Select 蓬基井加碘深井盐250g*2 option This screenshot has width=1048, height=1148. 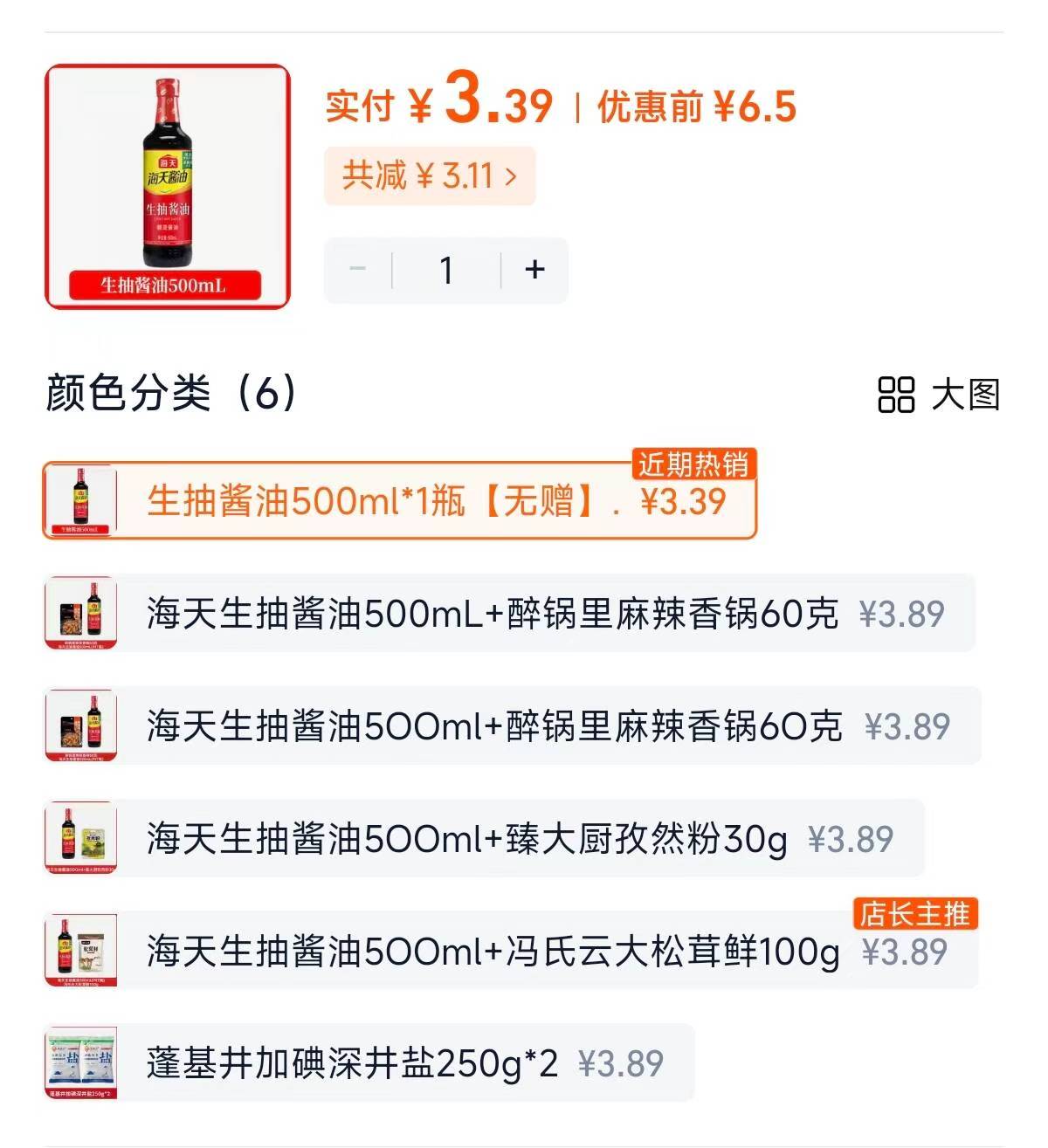click(369, 1063)
